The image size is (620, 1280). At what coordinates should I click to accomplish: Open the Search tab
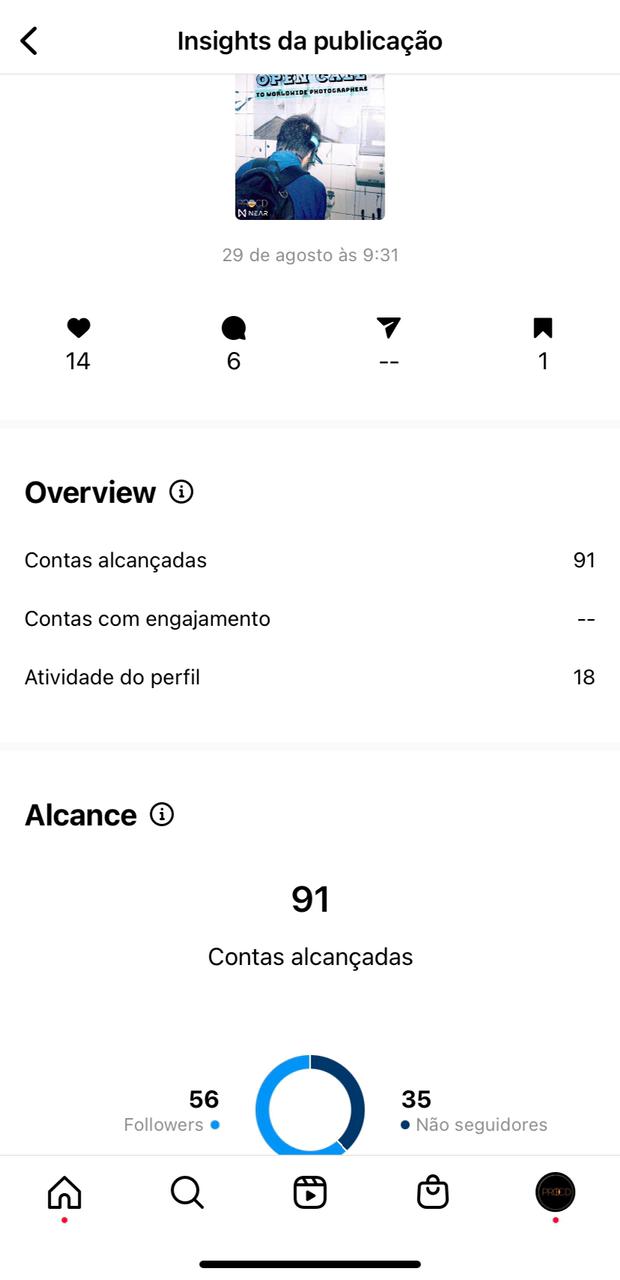[x=187, y=1192]
